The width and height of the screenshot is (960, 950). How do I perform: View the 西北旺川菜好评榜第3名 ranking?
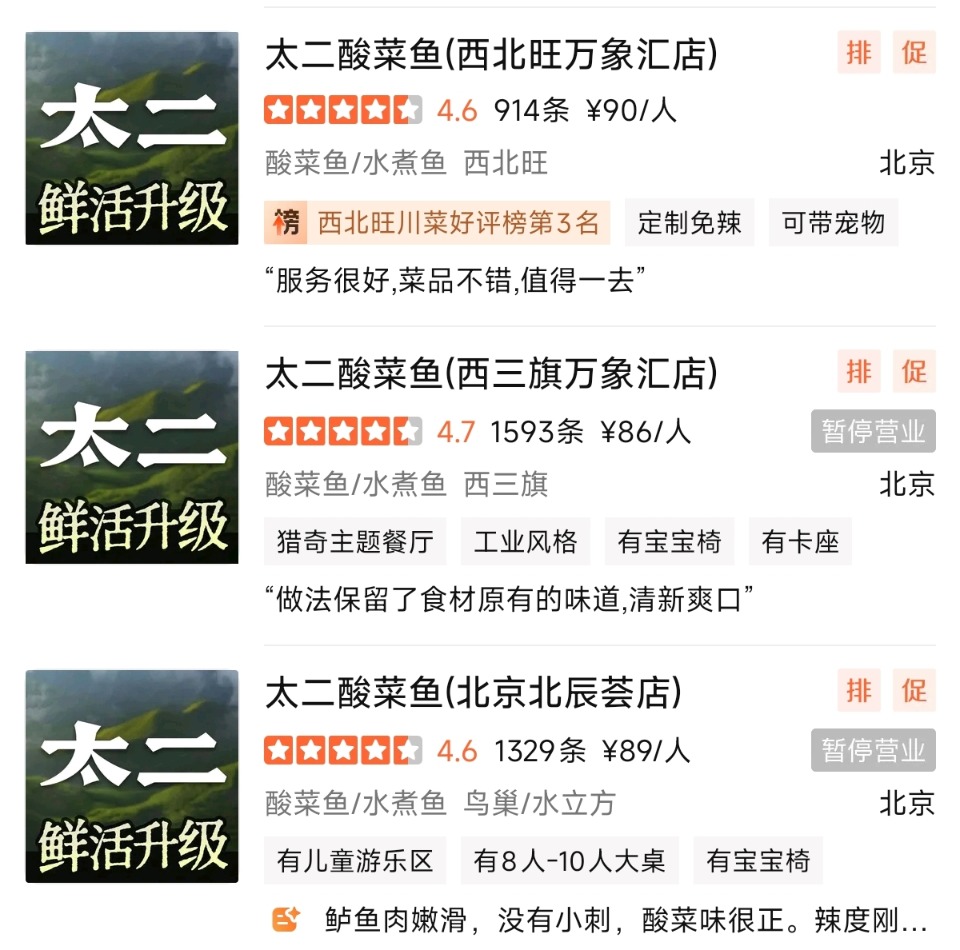click(437, 222)
